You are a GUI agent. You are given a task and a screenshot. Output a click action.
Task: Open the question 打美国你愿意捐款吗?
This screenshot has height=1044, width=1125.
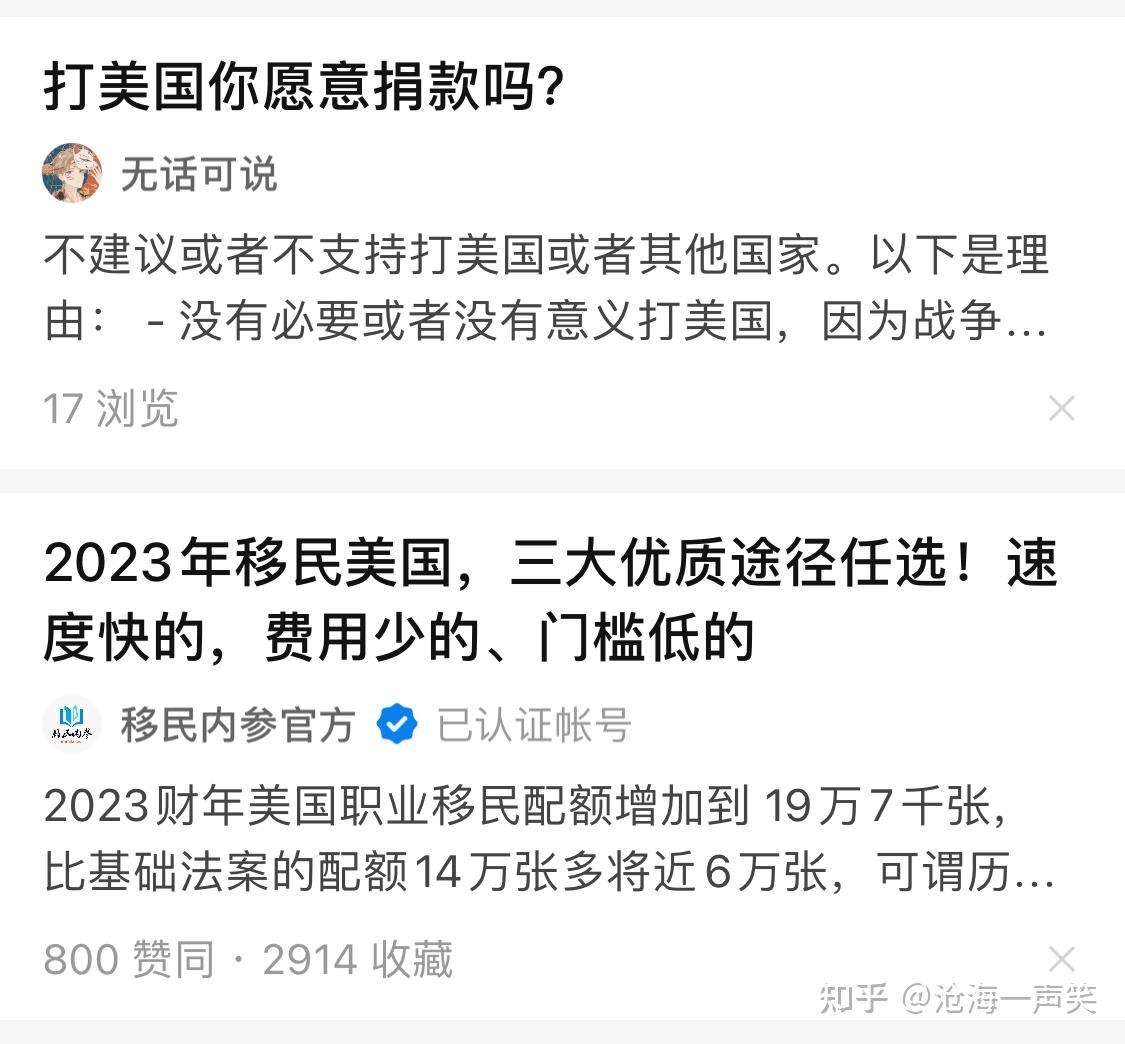point(305,89)
